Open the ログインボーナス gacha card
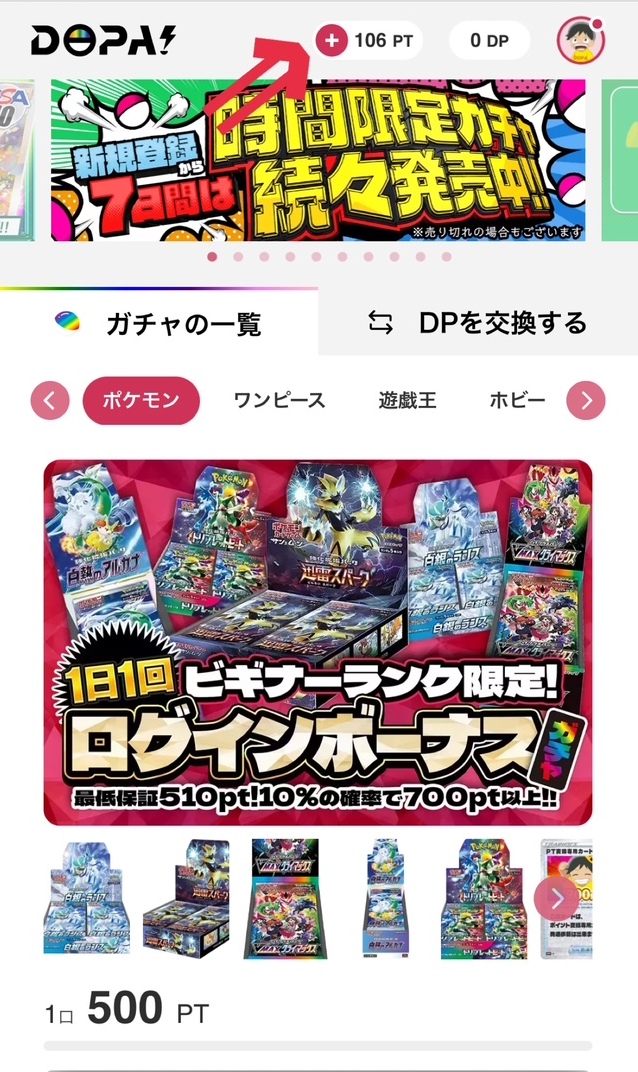The image size is (638, 1072). click(x=318, y=642)
